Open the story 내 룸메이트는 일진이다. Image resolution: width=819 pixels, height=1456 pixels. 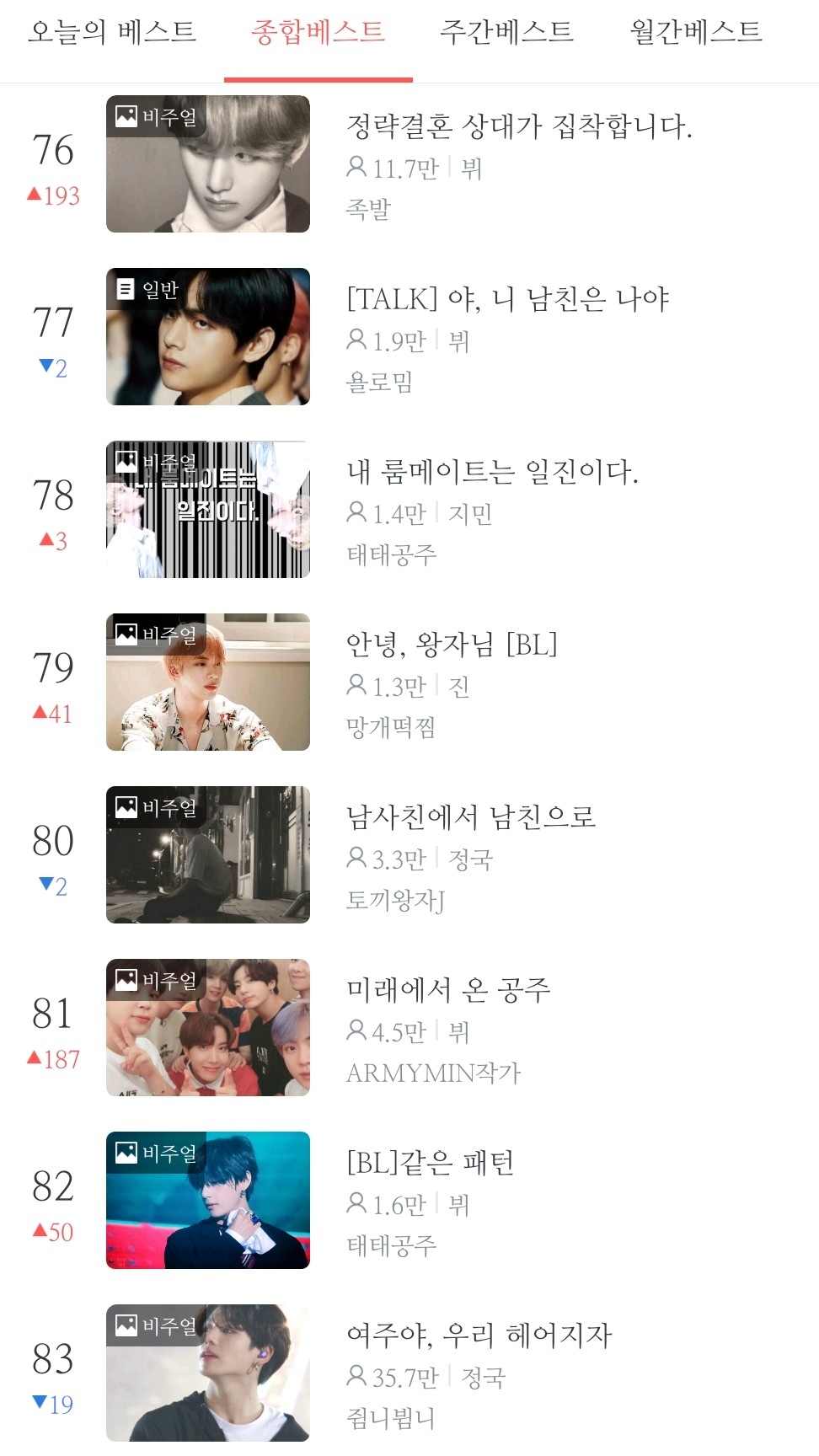(492, 472)
